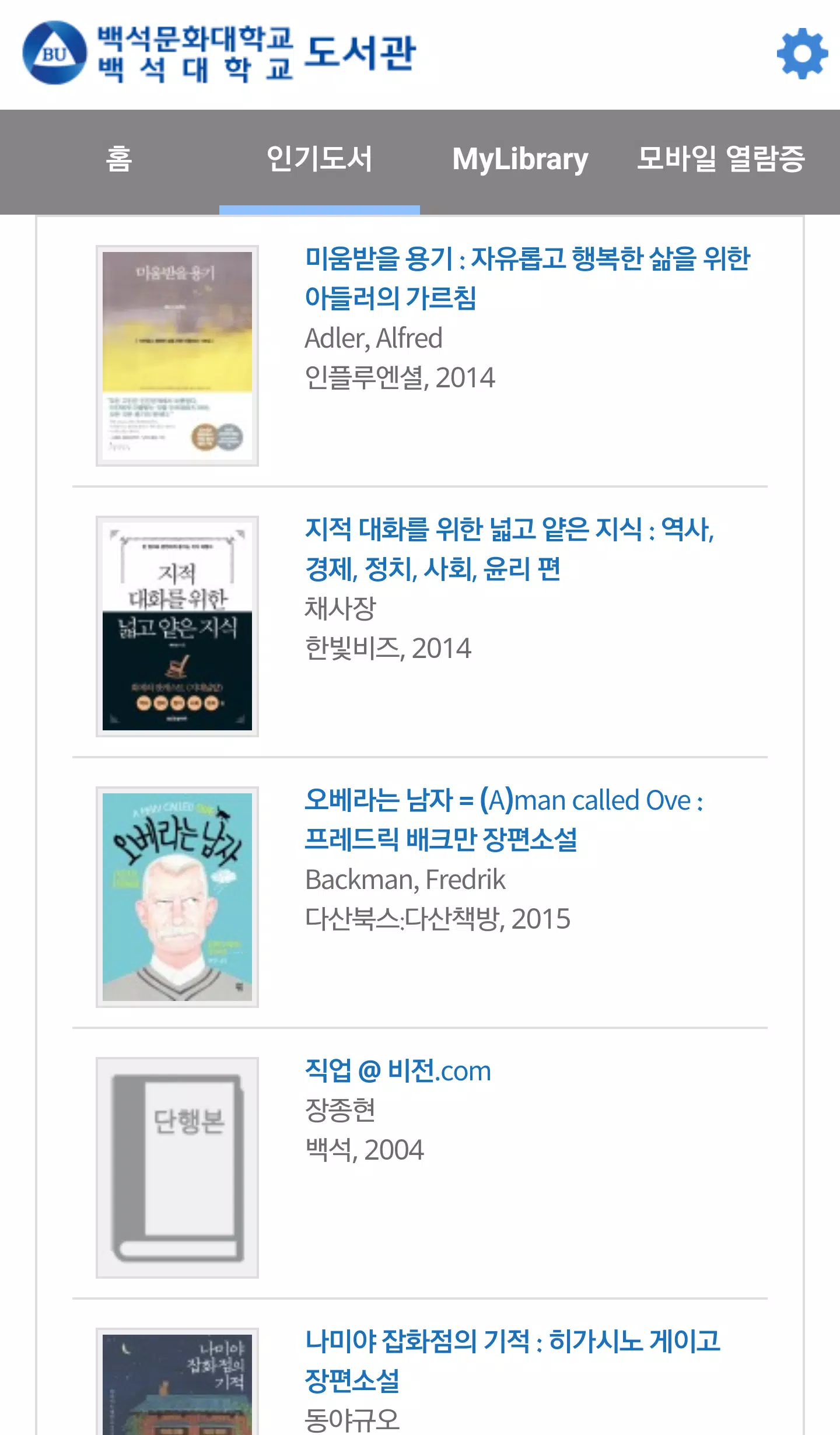Open the 모바일 열람증 tab

[x=720, y=159]
